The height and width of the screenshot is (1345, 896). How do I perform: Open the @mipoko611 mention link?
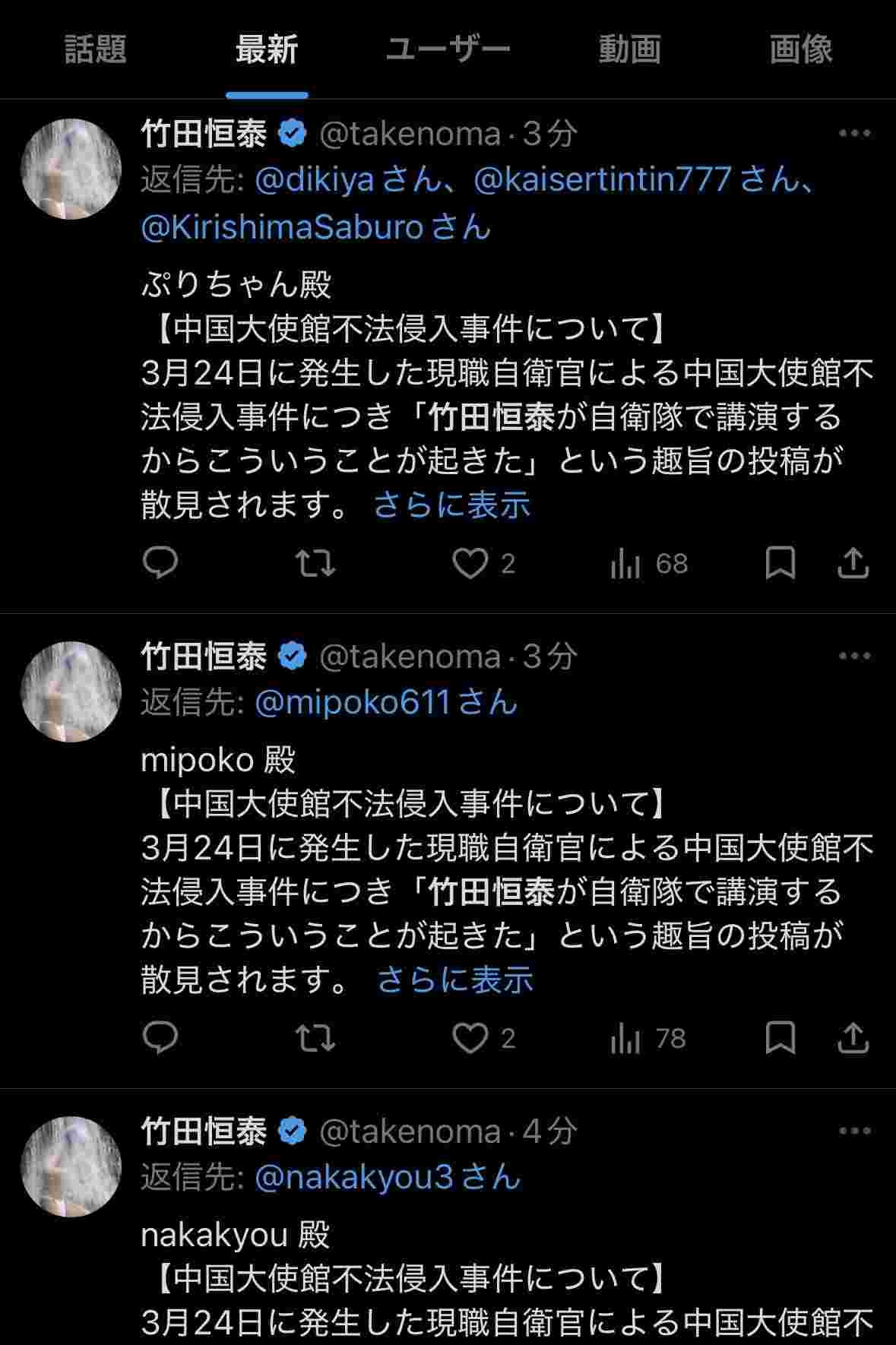(x=353, y=702)
